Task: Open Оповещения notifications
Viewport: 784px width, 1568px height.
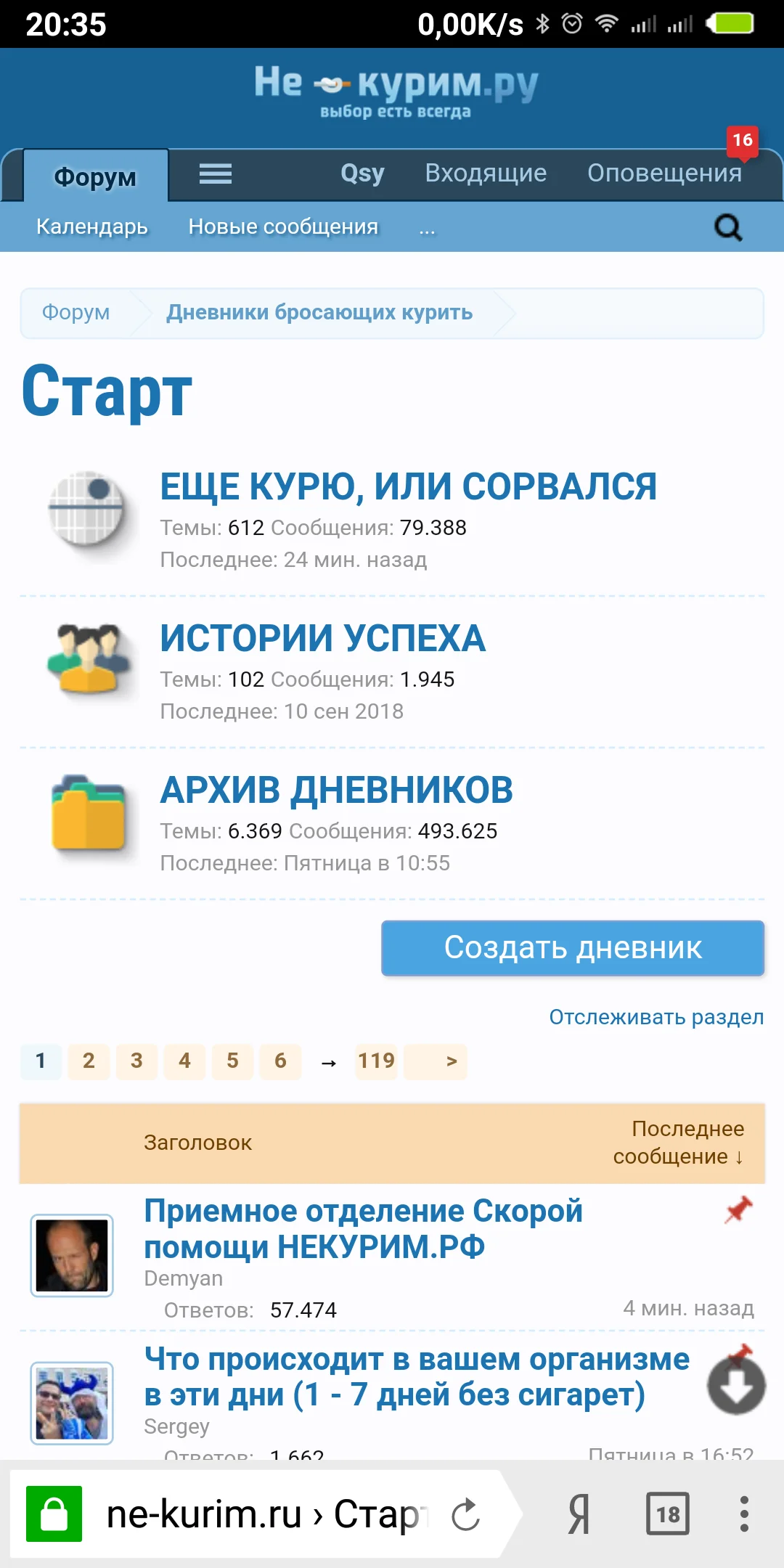Action: (x=664, y=173)
